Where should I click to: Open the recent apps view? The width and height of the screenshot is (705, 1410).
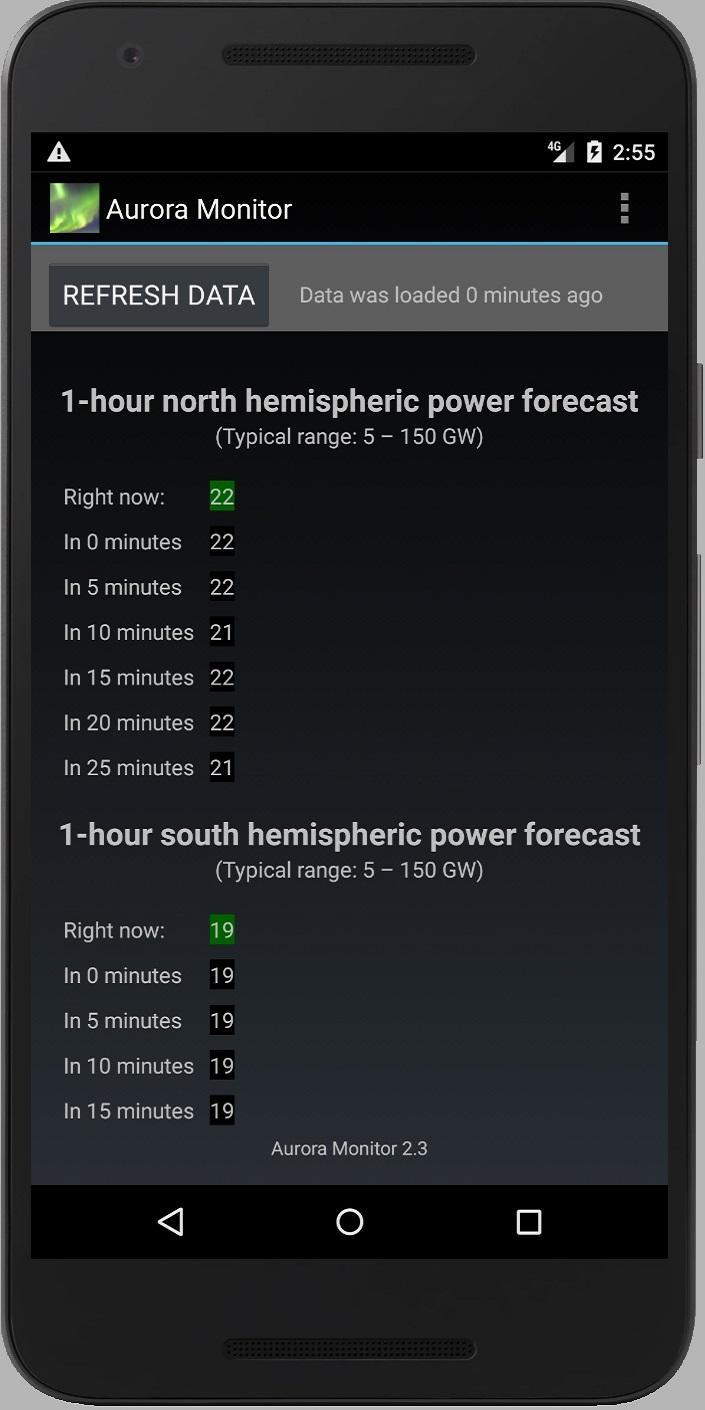click(x=528, y=1221)
